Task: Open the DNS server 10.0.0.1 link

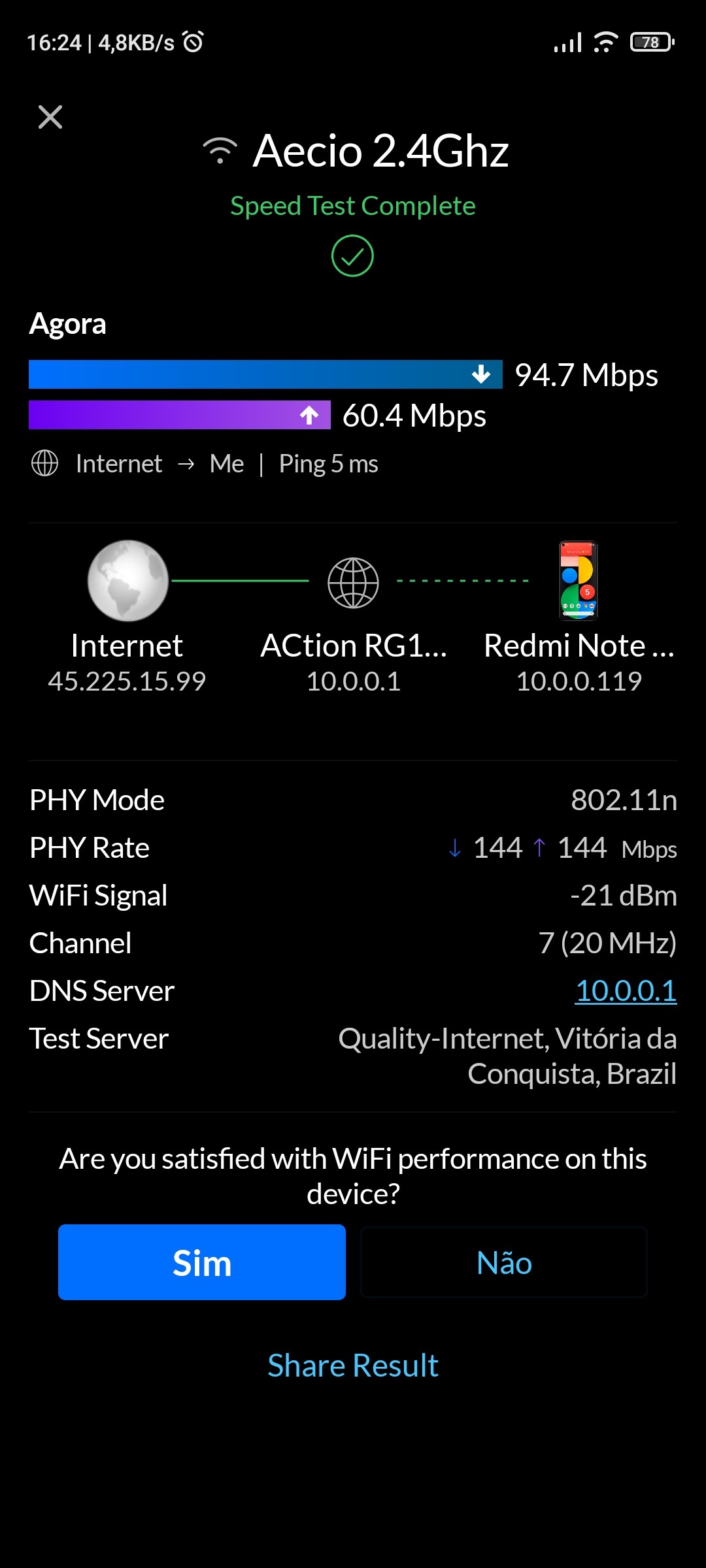Action: 626,990
